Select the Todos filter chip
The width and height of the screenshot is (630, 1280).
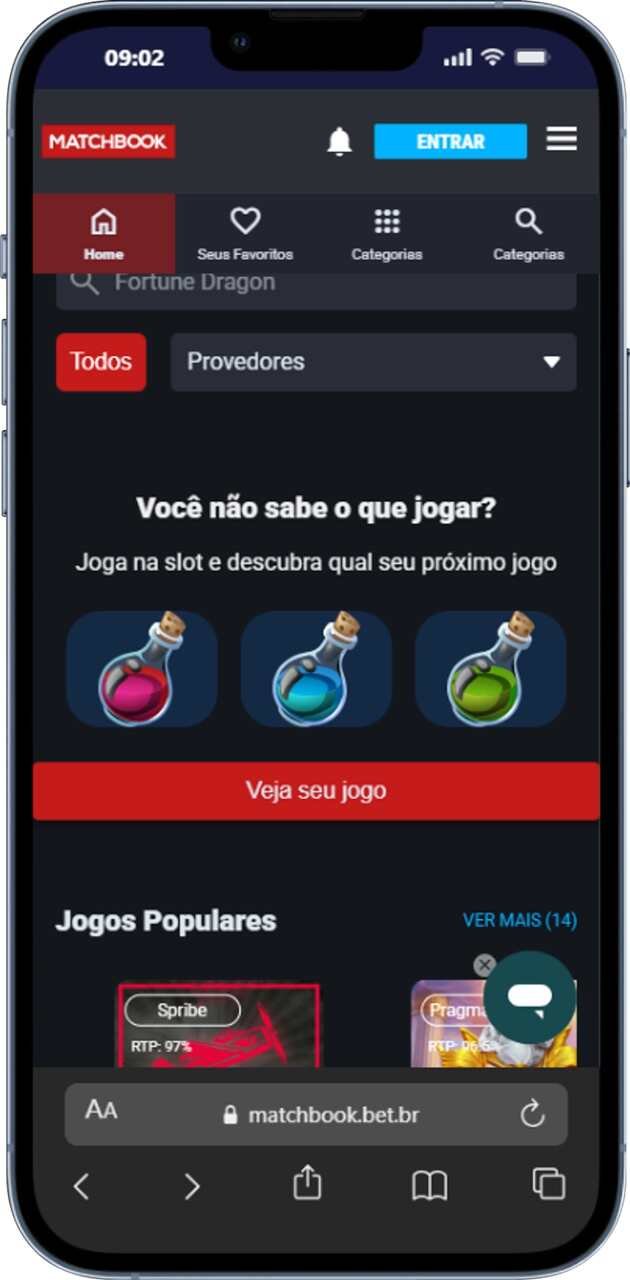pos(101,362)
